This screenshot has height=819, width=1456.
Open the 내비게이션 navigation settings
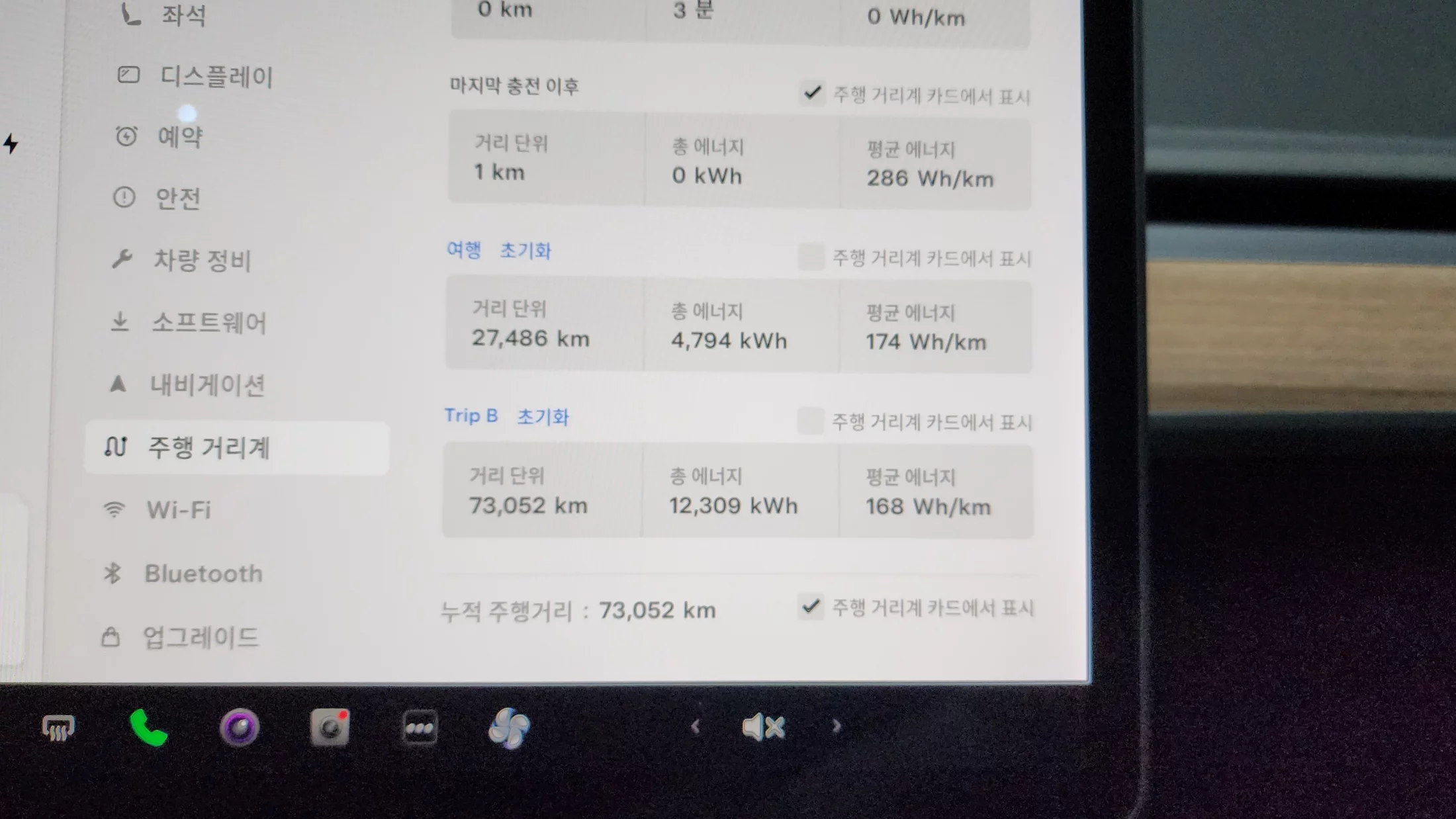click(206, 384)
